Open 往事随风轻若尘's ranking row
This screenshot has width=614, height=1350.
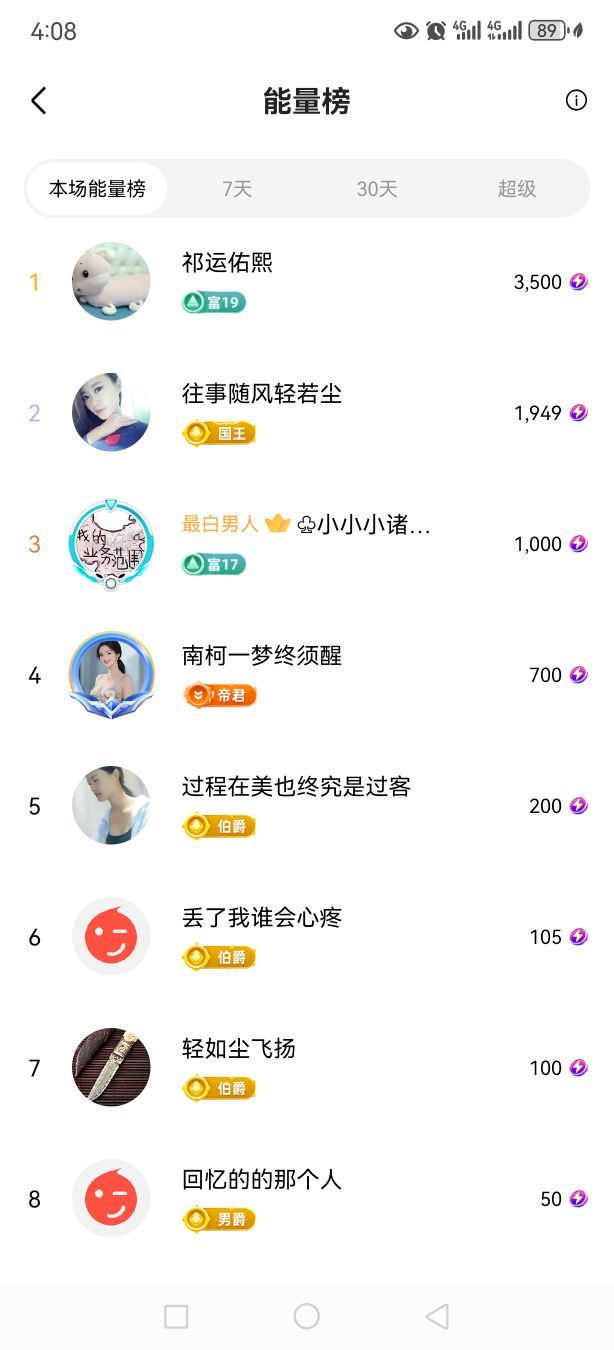(307, 413)
